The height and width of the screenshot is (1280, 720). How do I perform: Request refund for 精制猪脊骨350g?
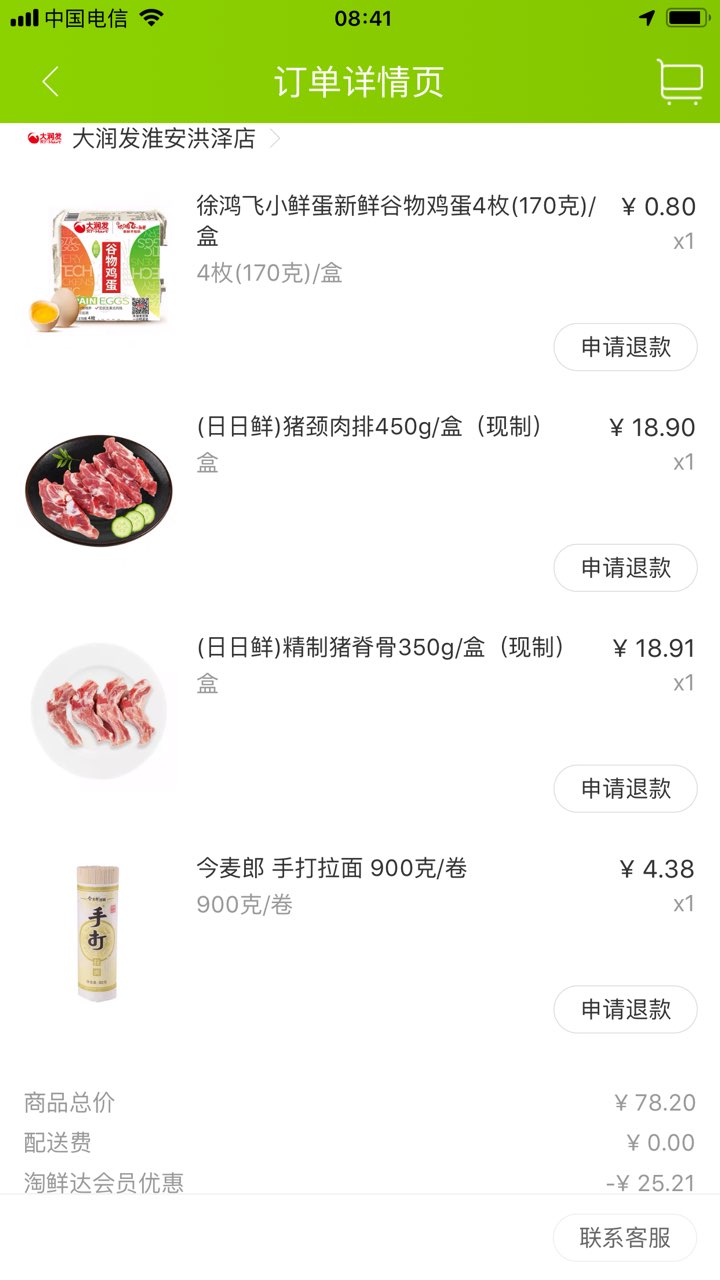point(625,789)
